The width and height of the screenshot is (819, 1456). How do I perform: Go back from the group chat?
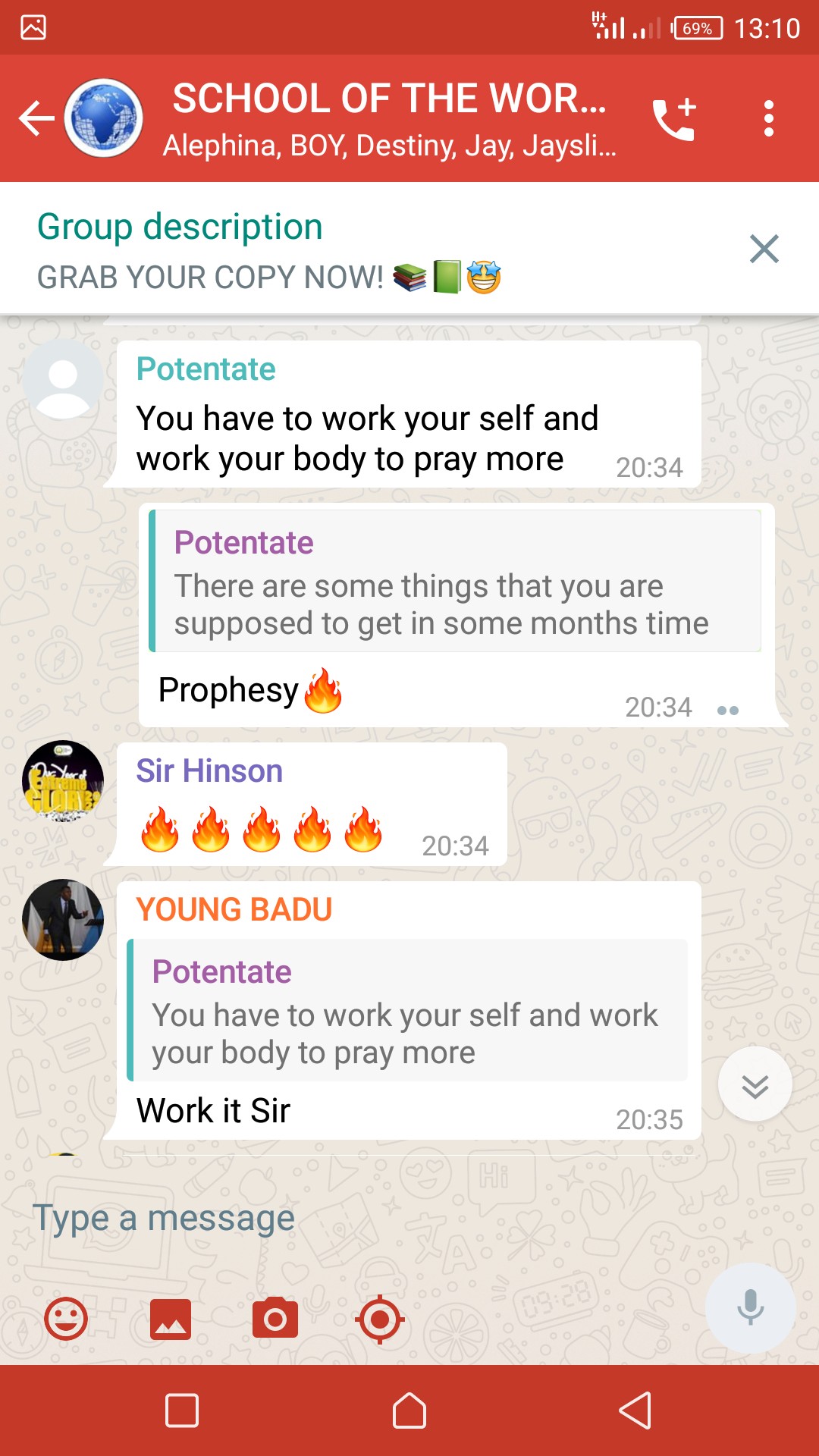coord(36,118)
